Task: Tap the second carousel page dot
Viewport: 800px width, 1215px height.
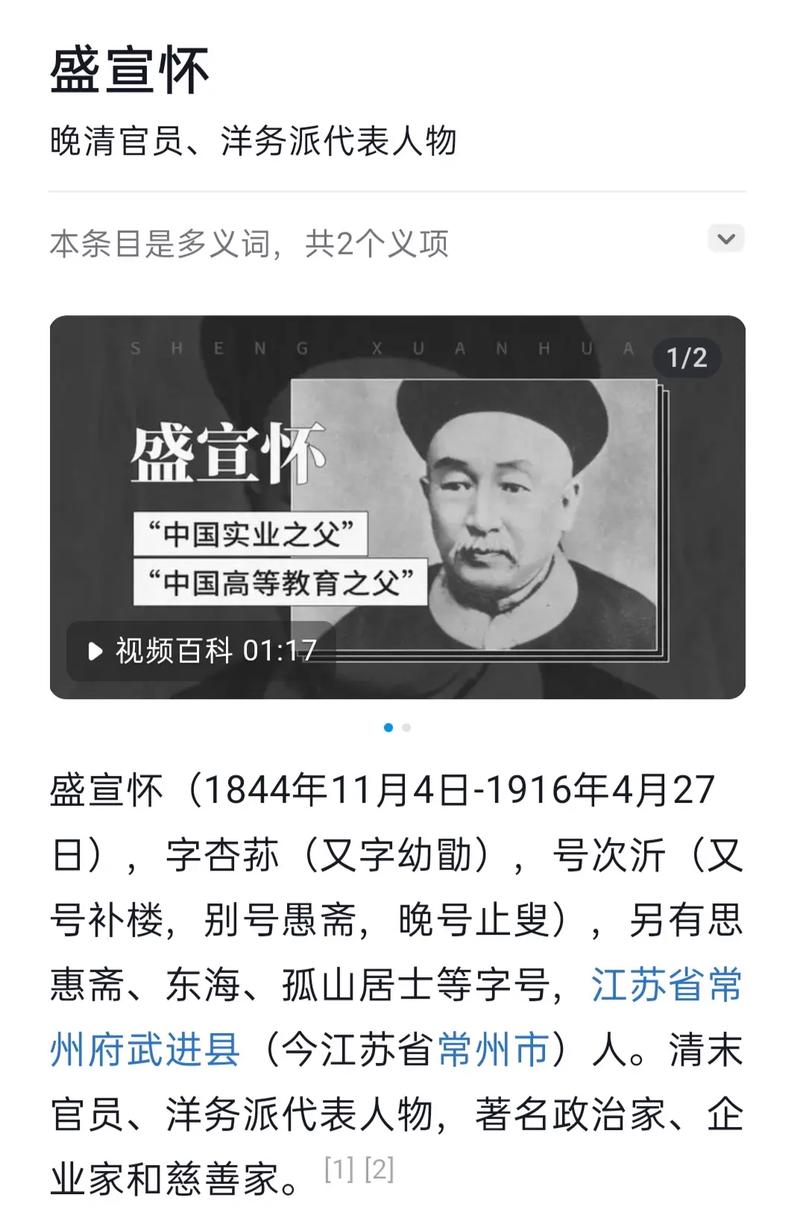Action: click(406, 728)
